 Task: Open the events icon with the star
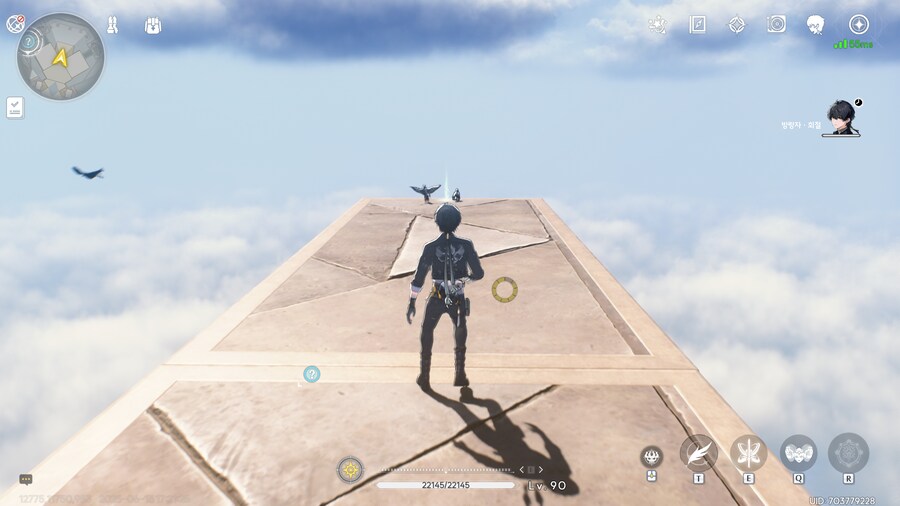pyautogui.click(x=656, y=25)
